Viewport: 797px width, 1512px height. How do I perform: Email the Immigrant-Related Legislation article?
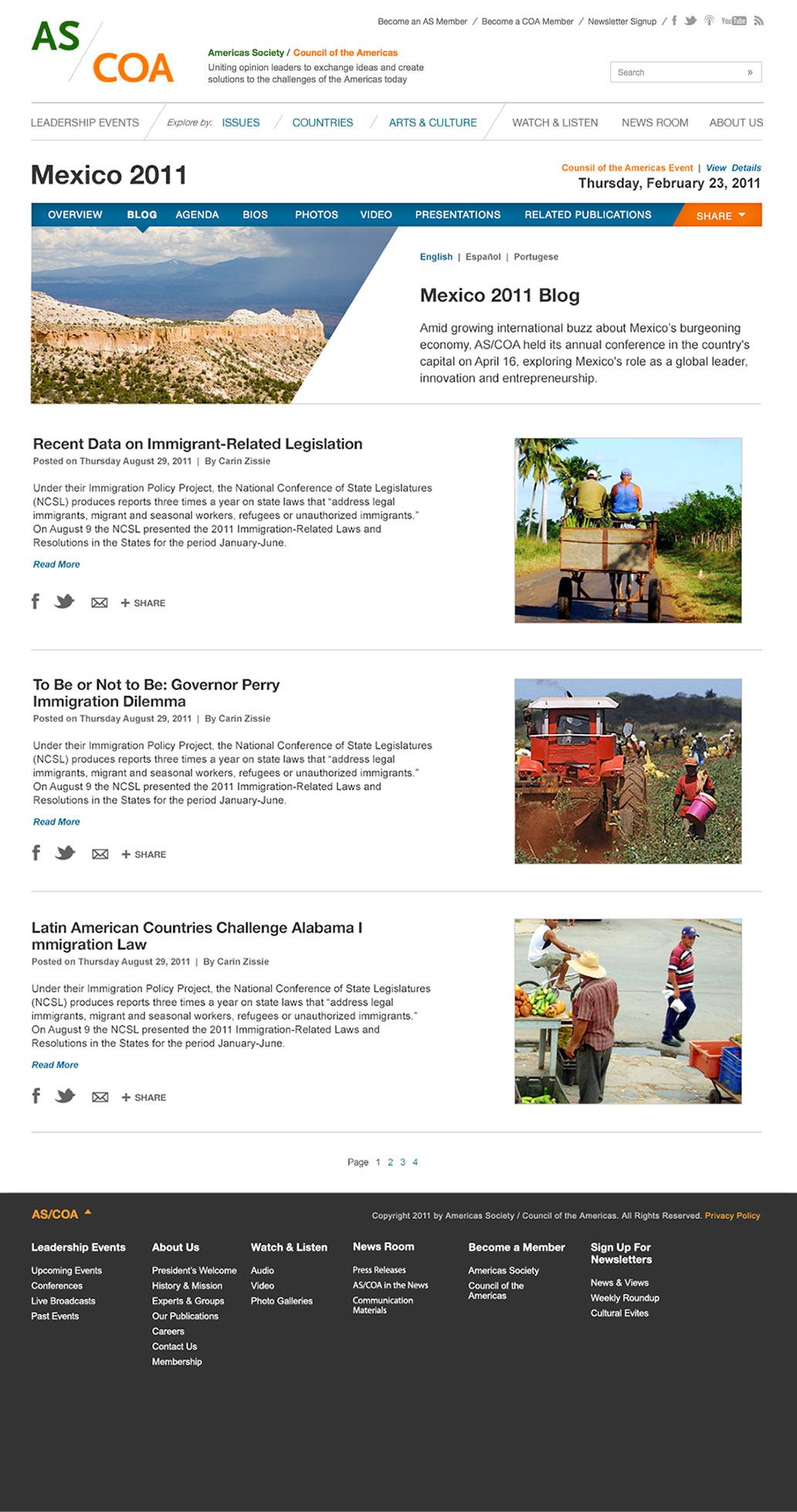[x=100, y=603]
